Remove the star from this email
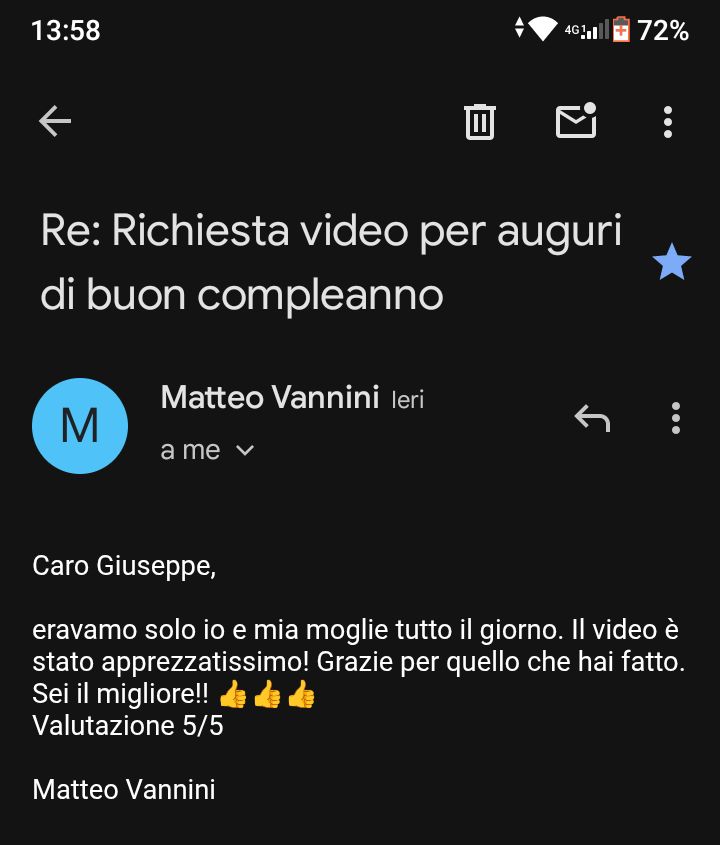 coord(671,263)
